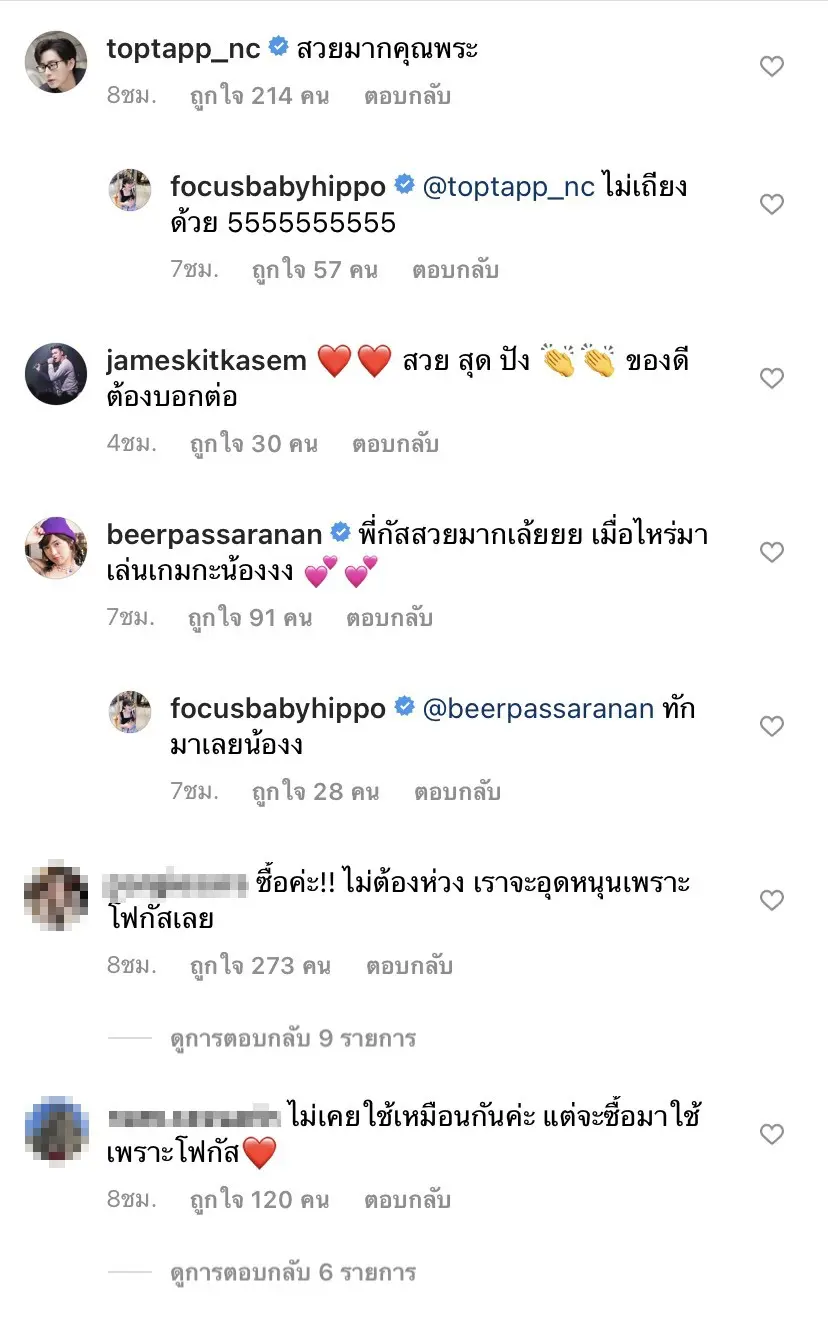Like beerpassaranan's comment
Screen dimensions: 828x1320
(771, 552)
